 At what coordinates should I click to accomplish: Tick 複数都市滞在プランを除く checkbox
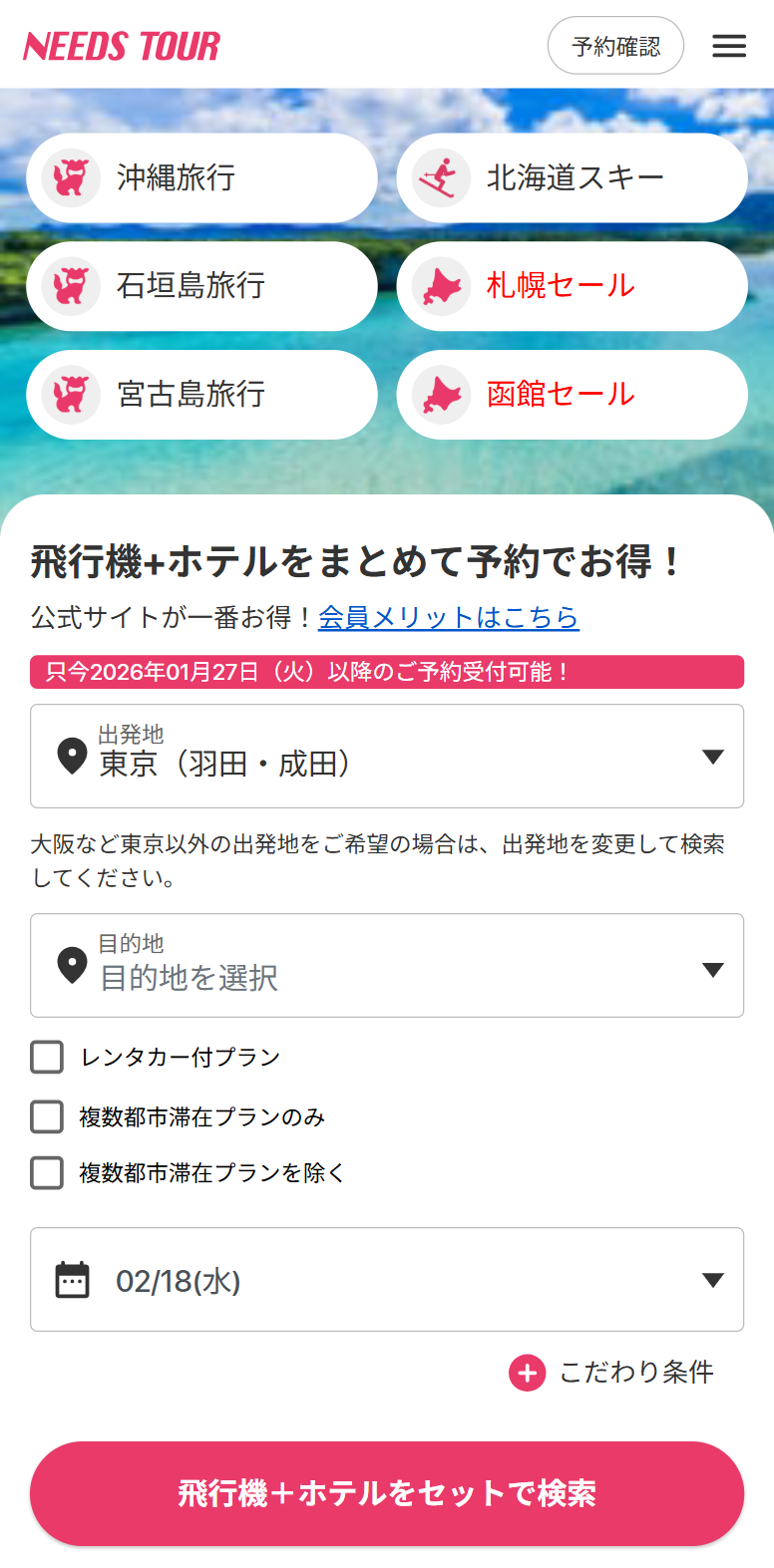[47, 1173]
